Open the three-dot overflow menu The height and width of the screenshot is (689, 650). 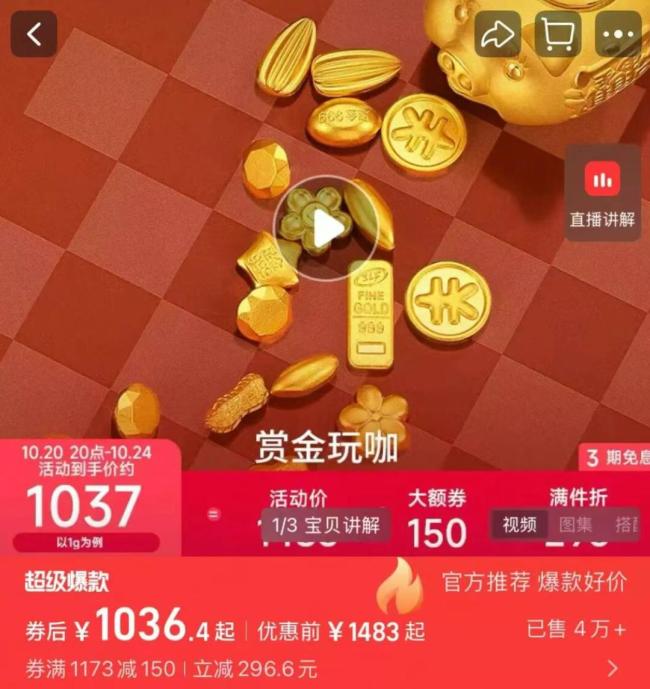pos(617,35)
